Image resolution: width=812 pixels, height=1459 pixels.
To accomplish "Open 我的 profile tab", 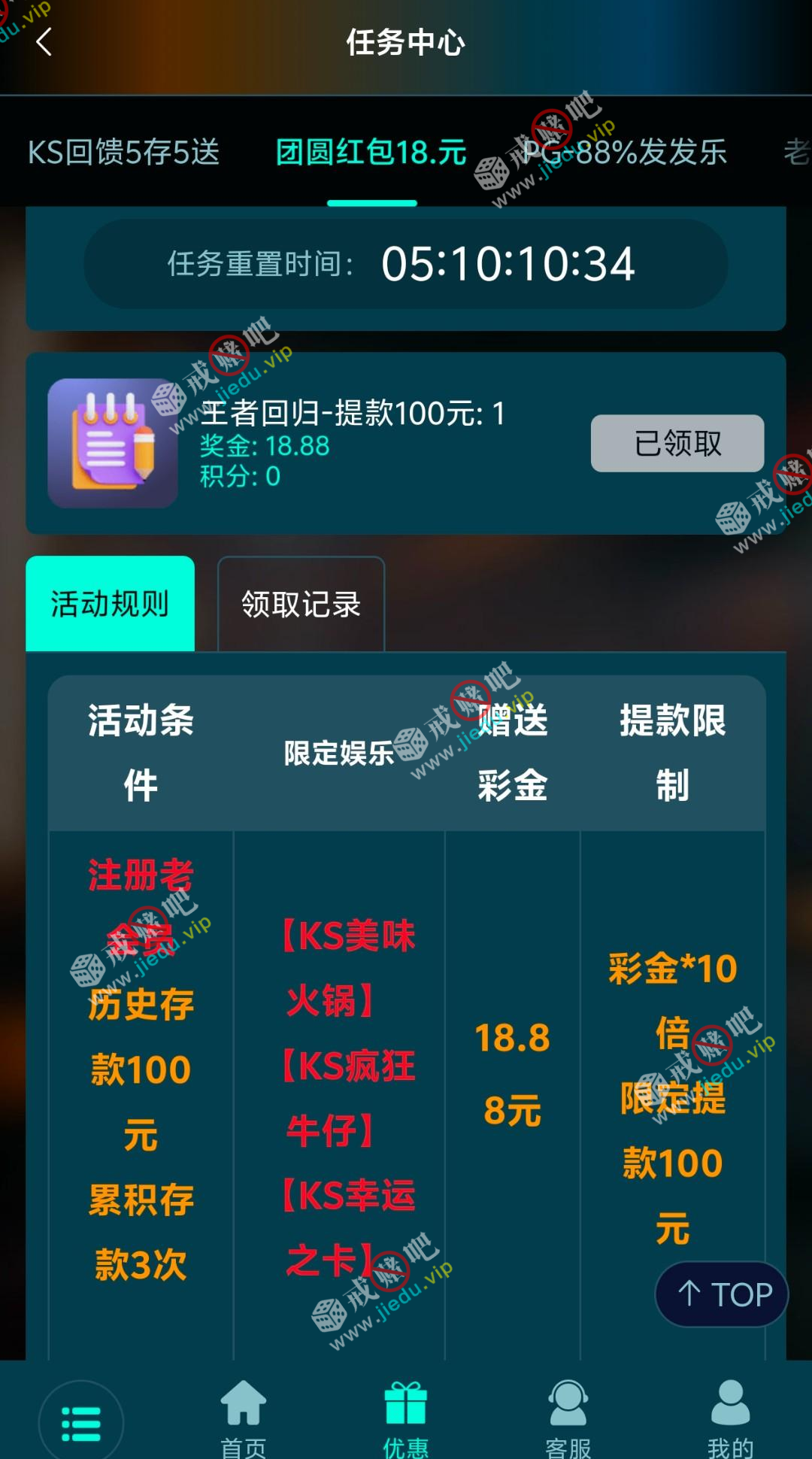I will [x=730, y=1418].
